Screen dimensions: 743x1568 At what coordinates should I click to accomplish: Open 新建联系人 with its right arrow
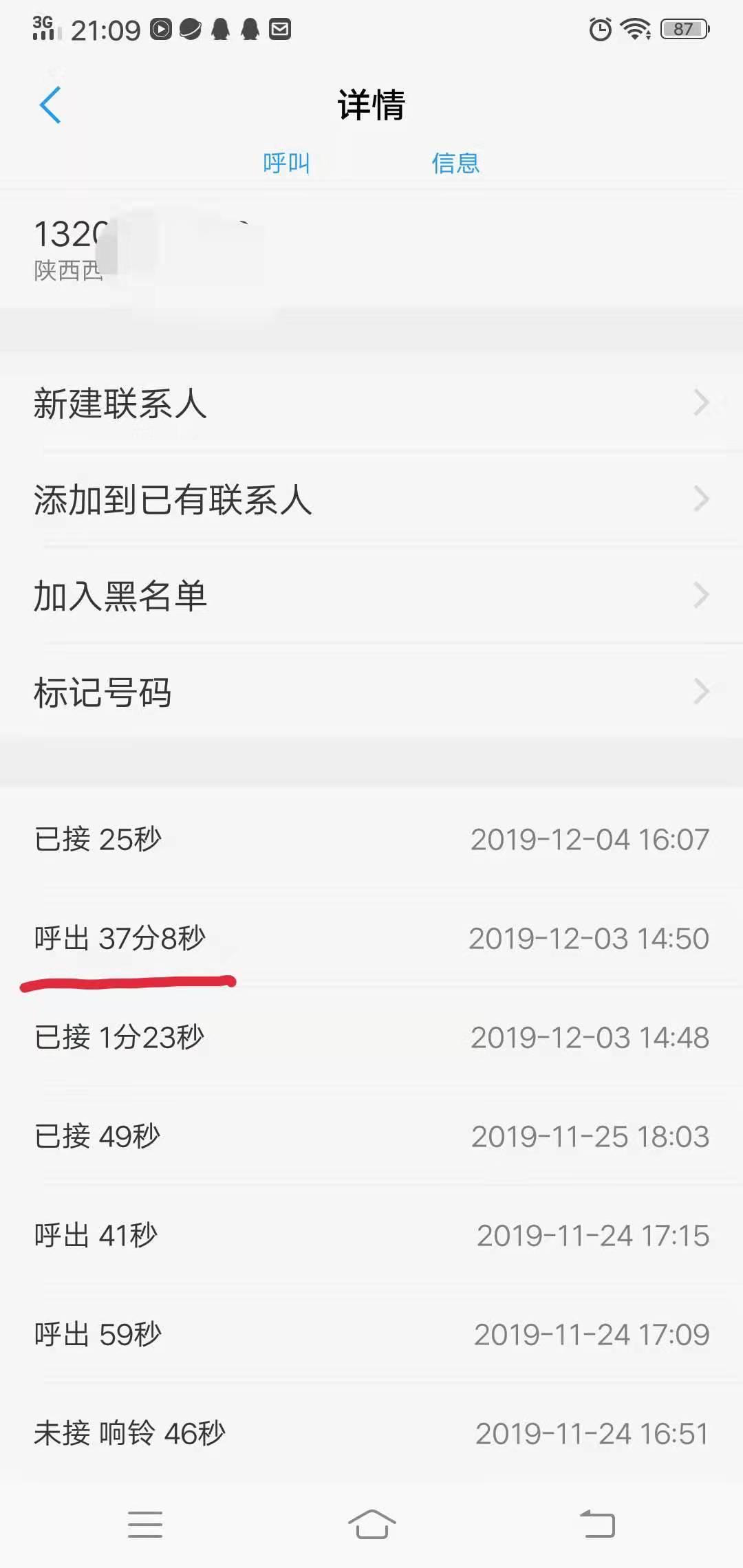pyautogui.click(x=702, y=405)
